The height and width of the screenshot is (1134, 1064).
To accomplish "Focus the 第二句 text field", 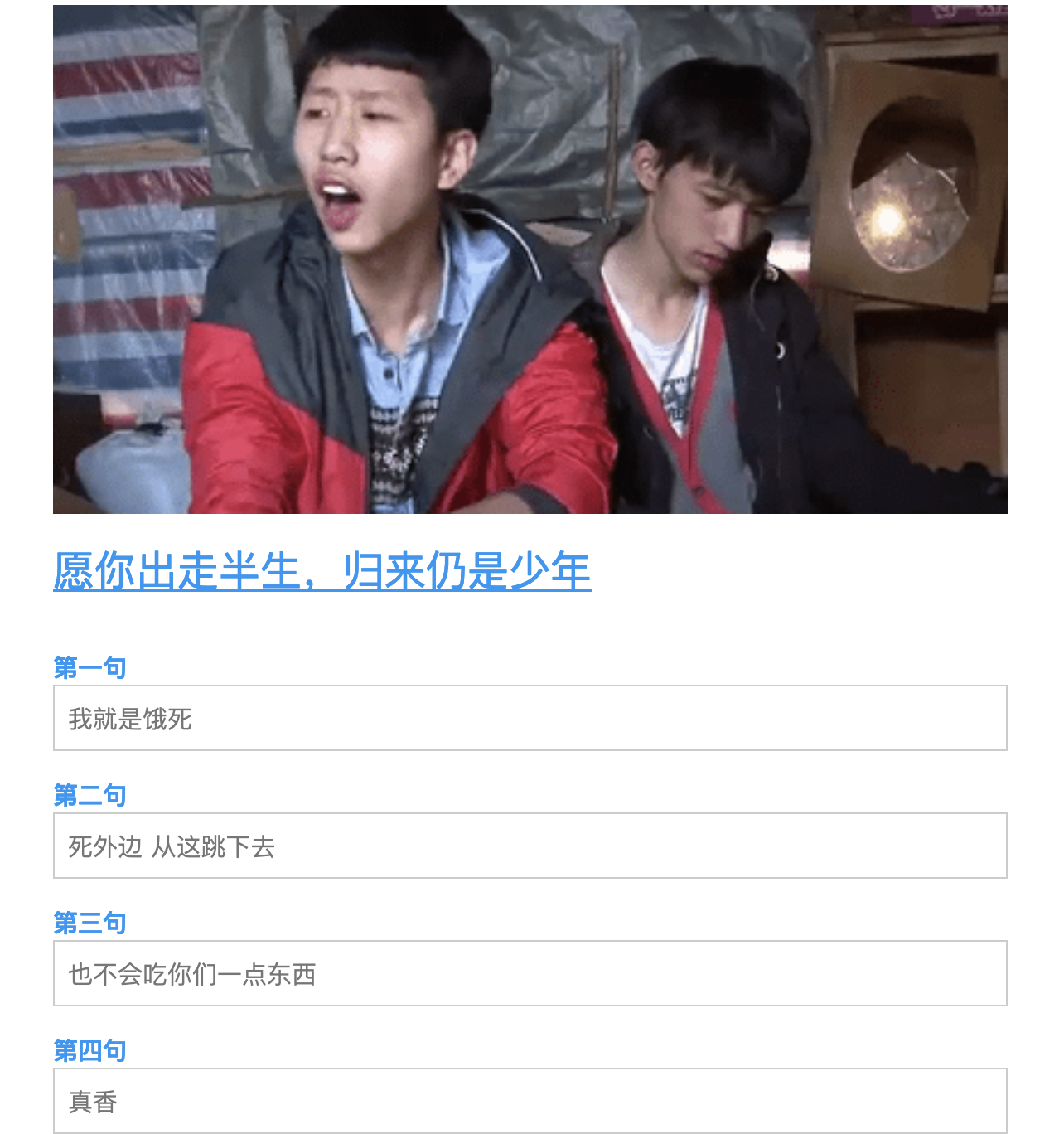I will click(530, 846).
